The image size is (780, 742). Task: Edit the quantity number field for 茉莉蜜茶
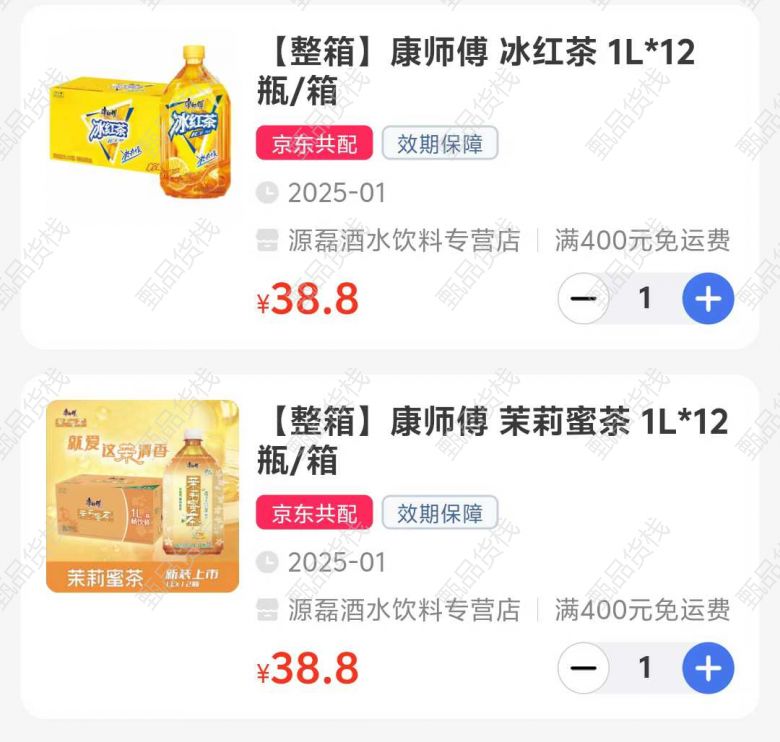click(x=645, y=668)
